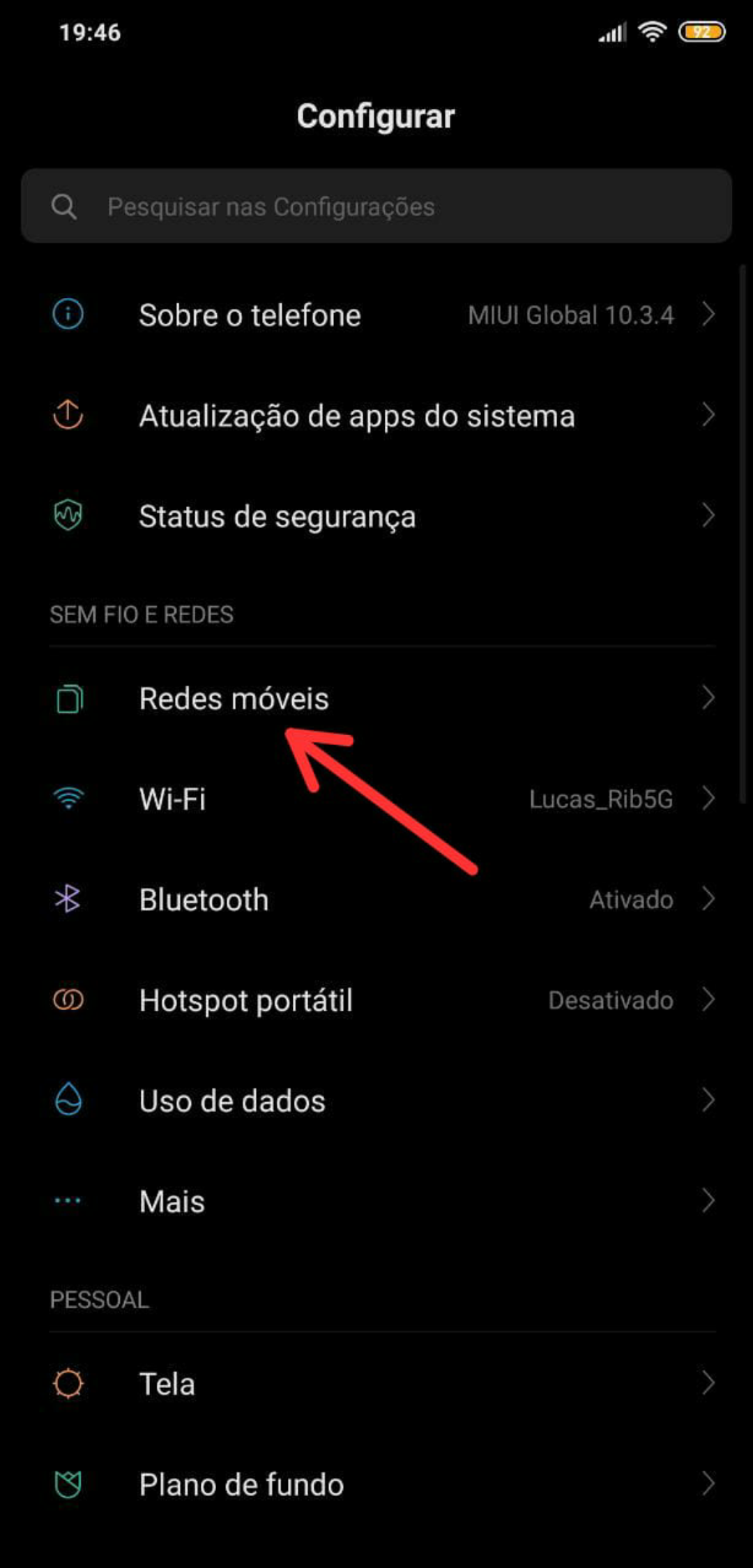Viewport: 753px width, 1568px height.
Task: Open Status de segurança
Action: (x=376, y=516)
